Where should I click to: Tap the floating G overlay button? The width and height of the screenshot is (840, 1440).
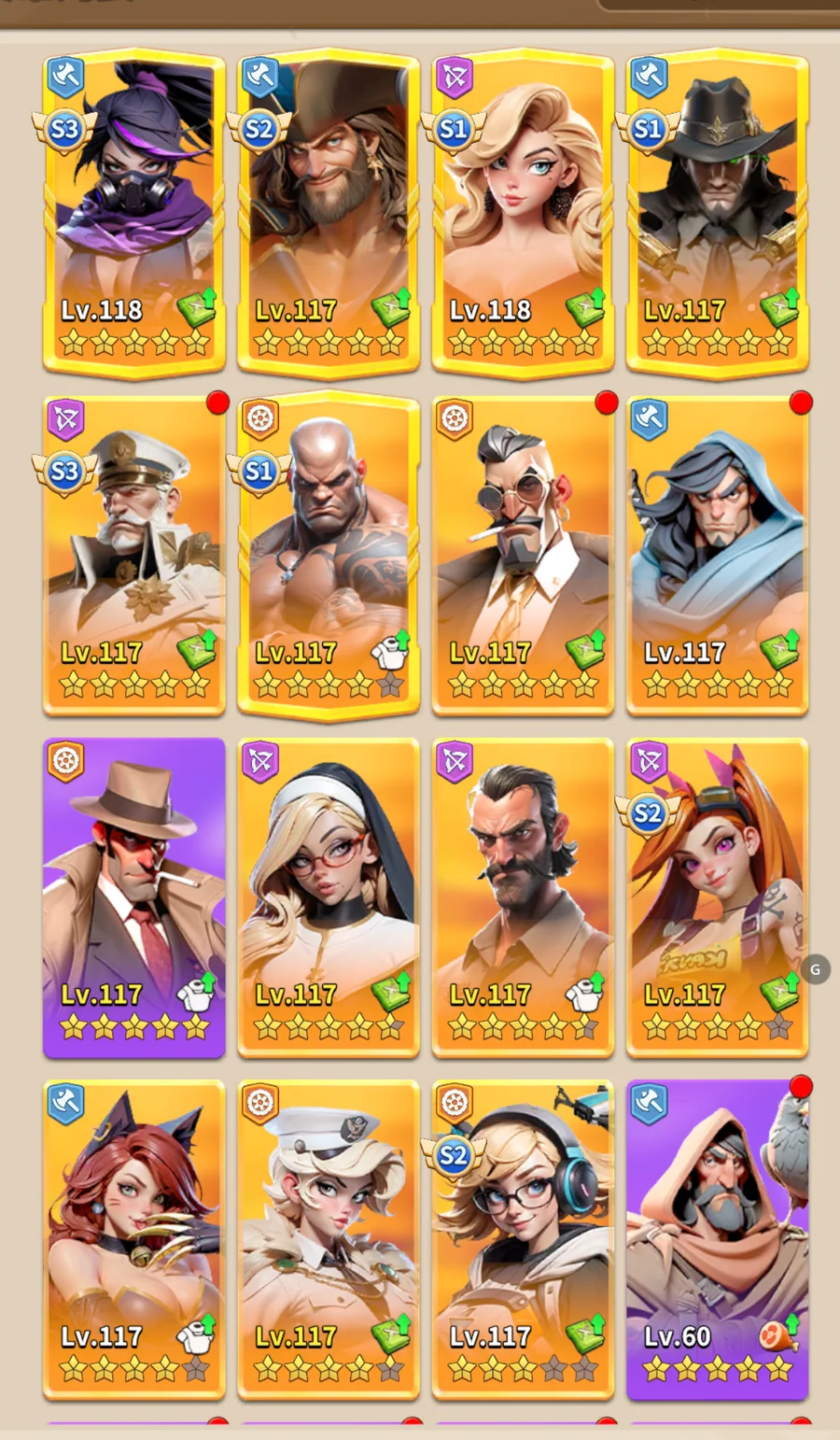[x=815, y=969]
